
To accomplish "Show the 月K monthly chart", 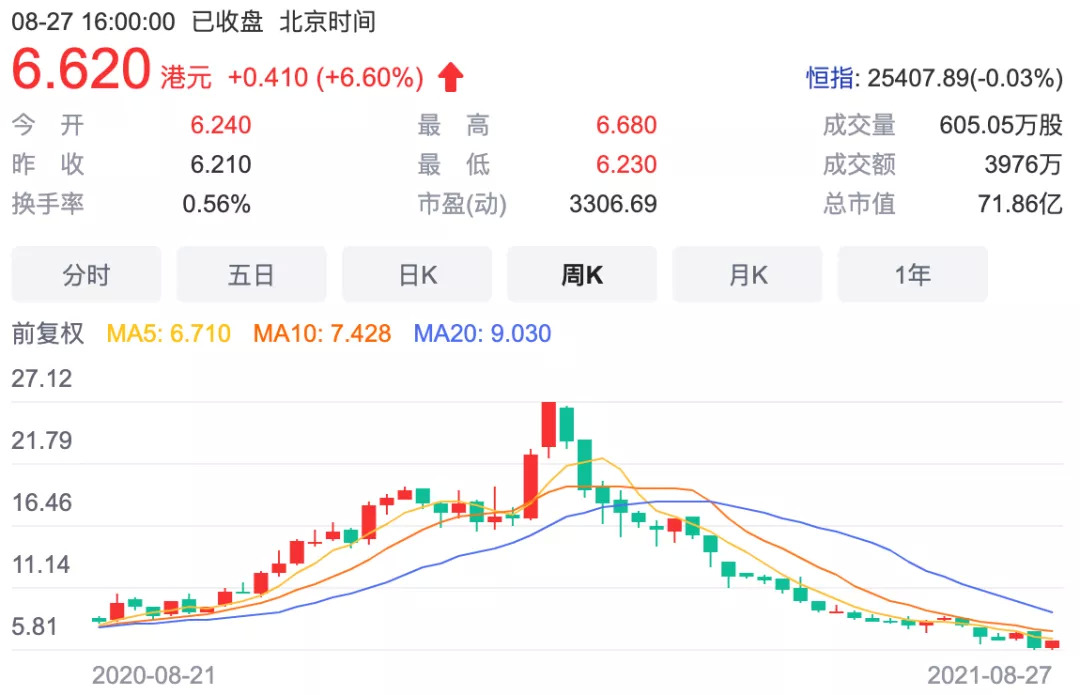I will click(x=747, y=275).
